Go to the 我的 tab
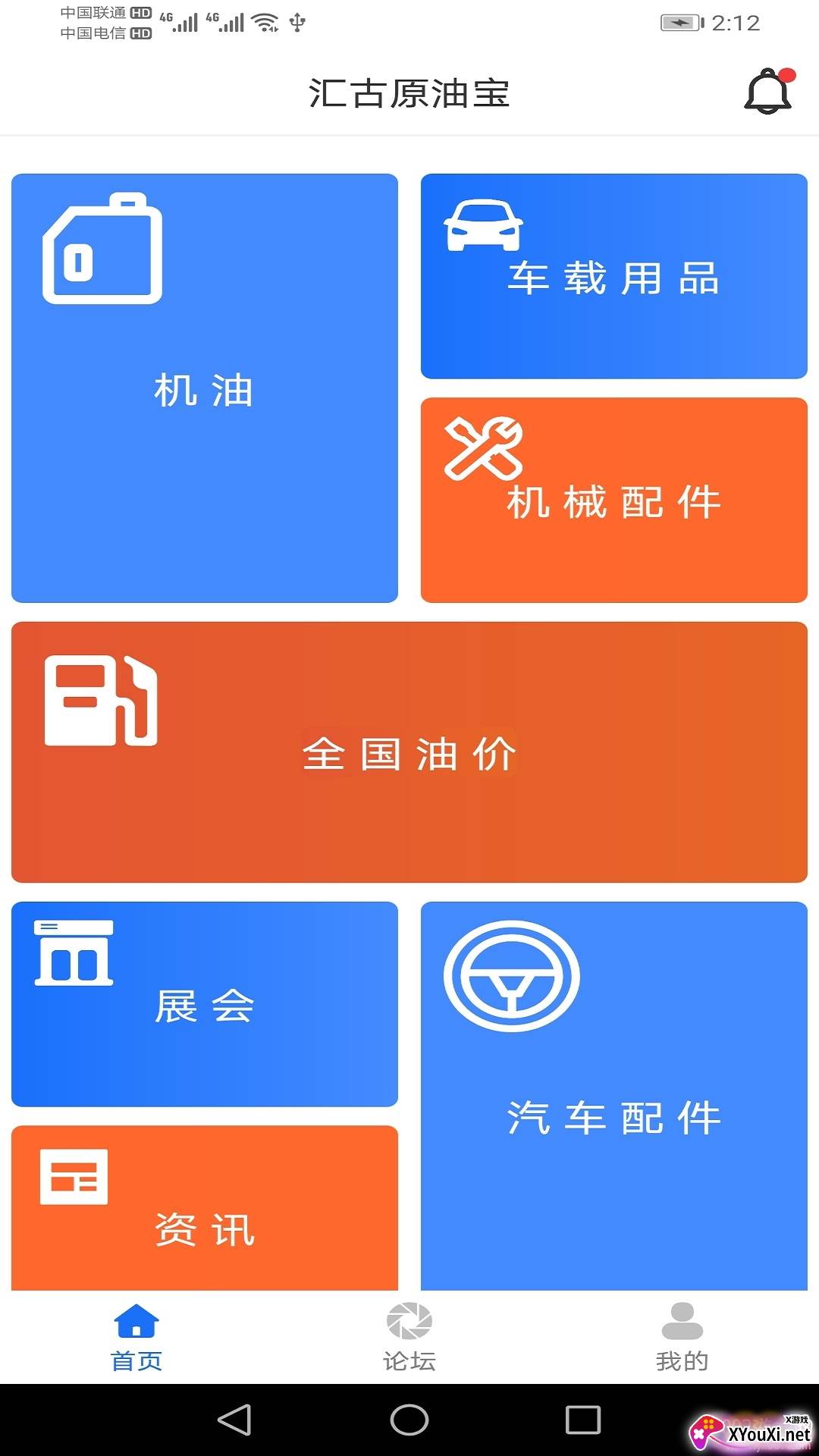 (x=682, y=1338)
